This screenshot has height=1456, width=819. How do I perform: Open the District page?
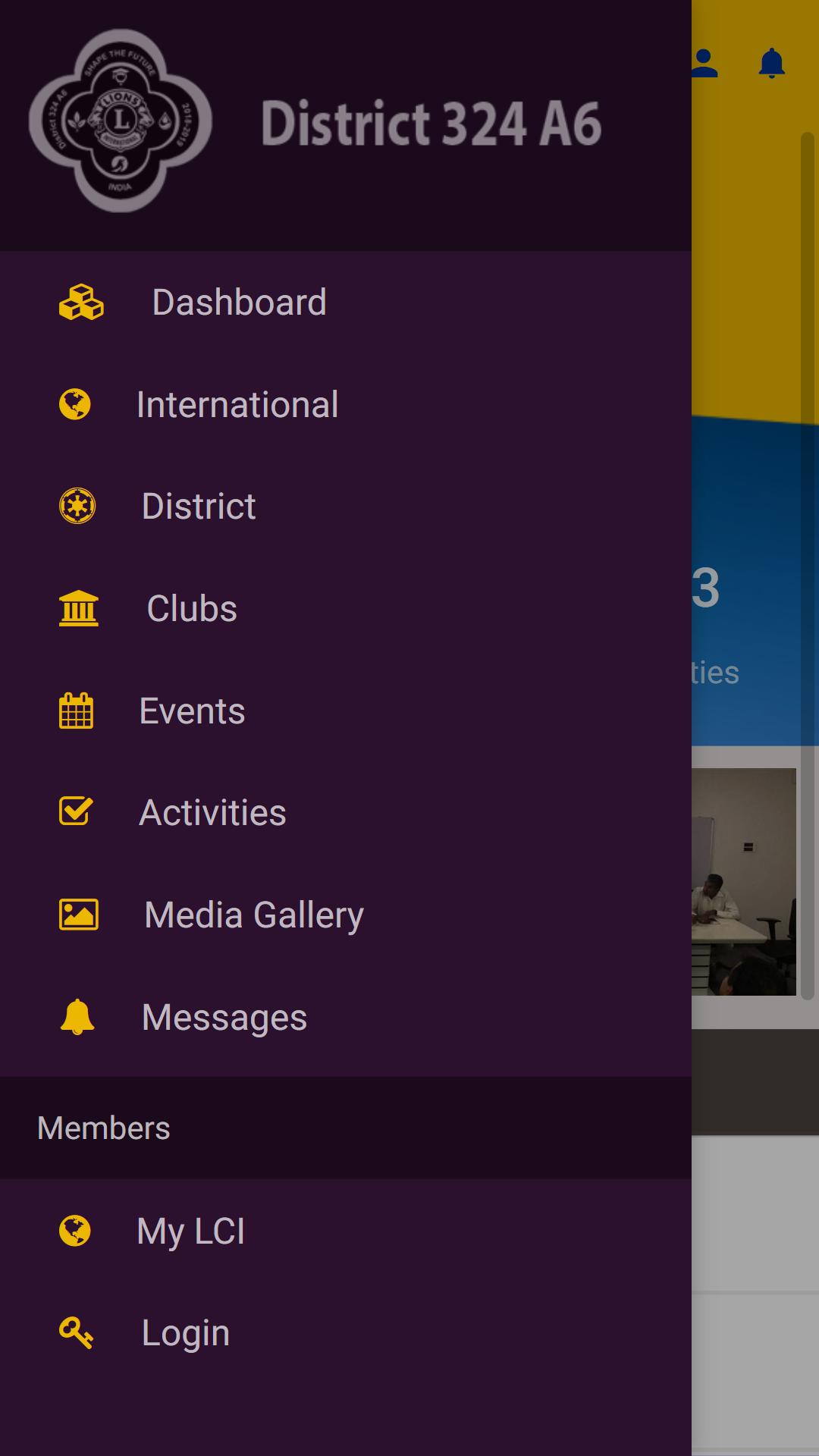pyautogui.click(x=199, y=507)
